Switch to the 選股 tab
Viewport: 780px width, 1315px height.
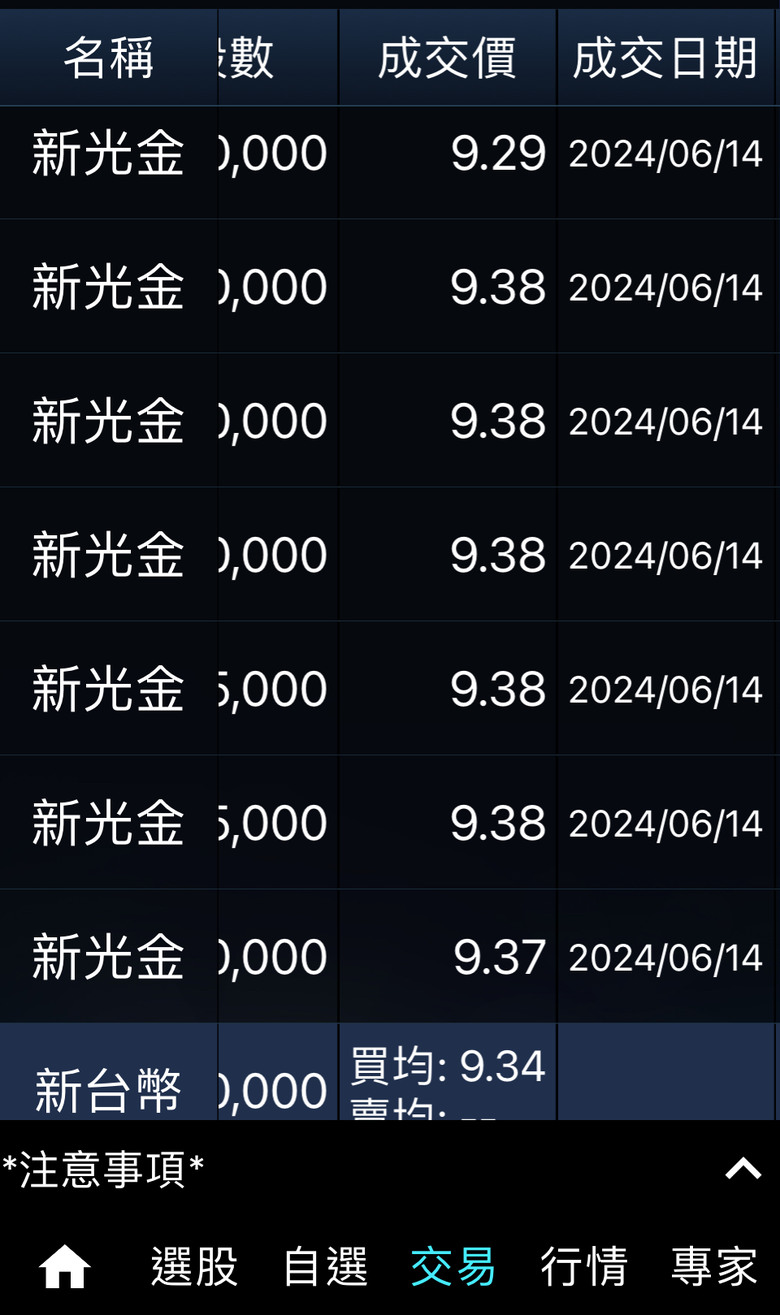(x=195, y=1267)
